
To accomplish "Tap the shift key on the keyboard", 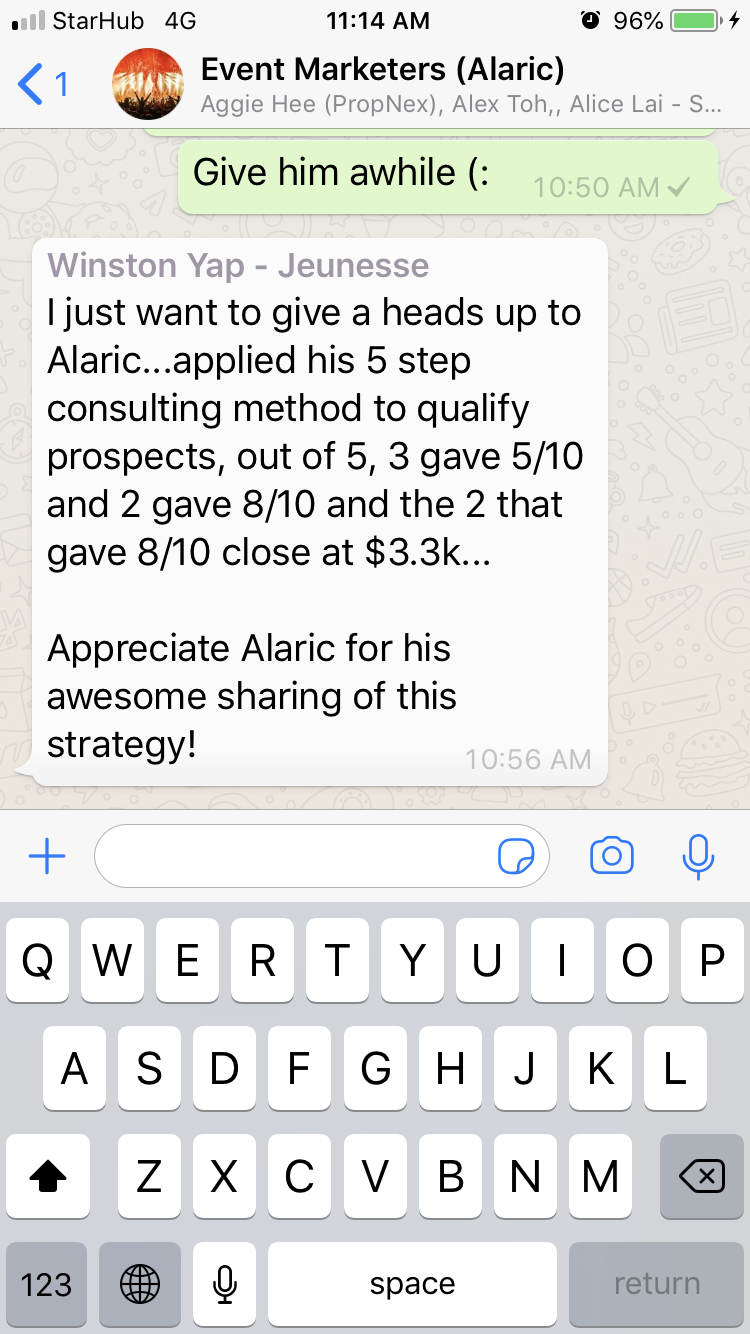I will click(48, 1177).
